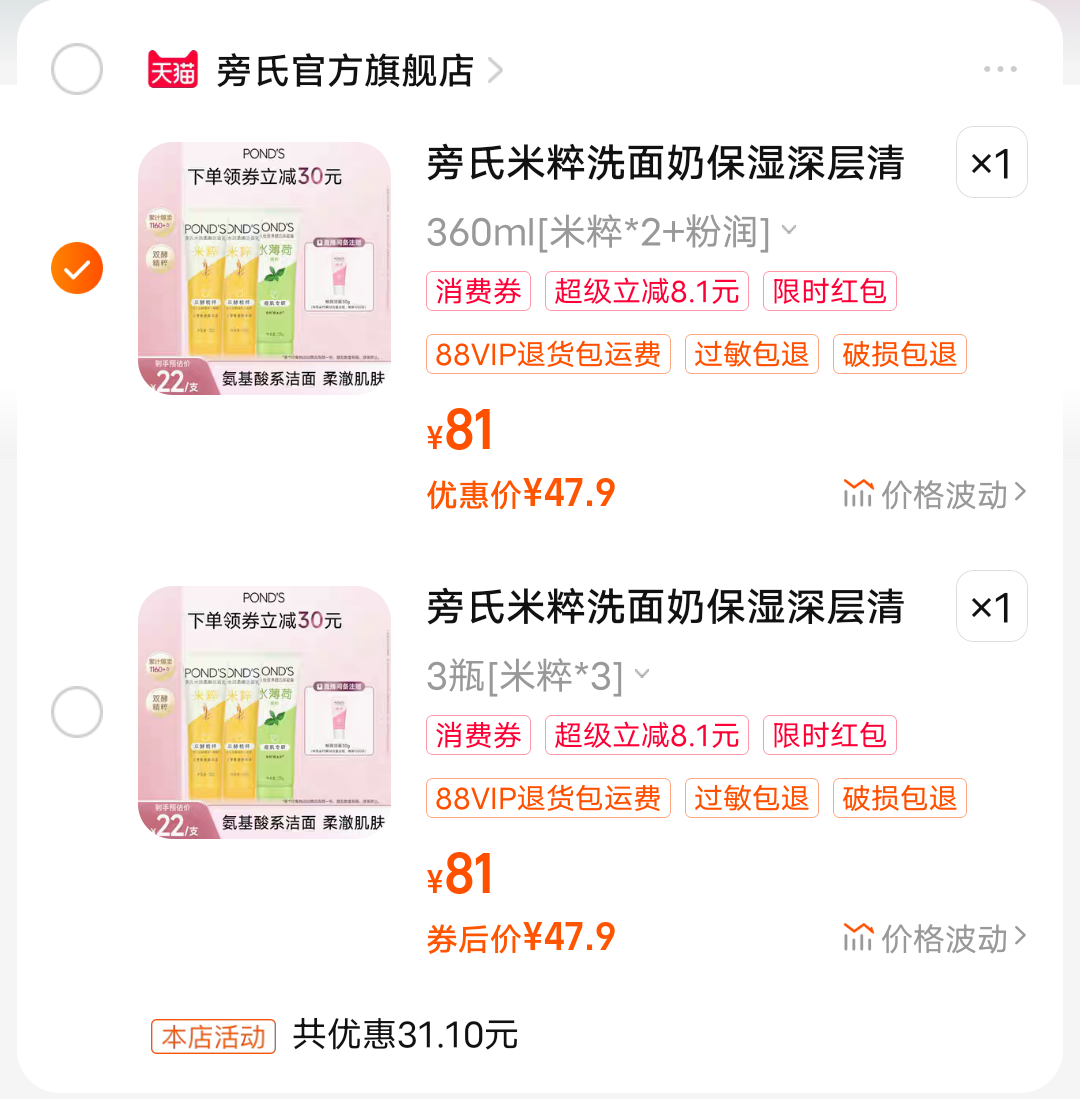This screenshot has height=1099, width=1080.
Task: Click the price fluctuation chart icon for first product
Action: (x=860, y=492)
